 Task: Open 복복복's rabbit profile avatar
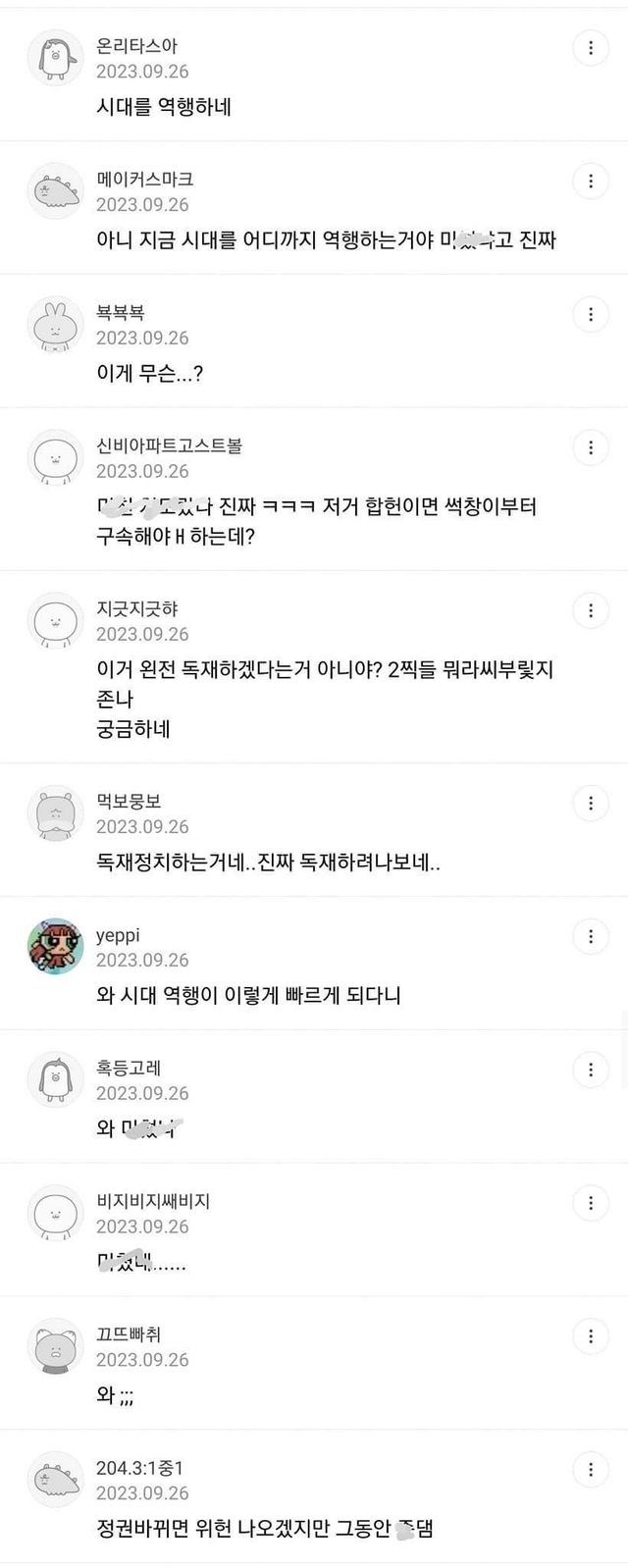point(55,325)
